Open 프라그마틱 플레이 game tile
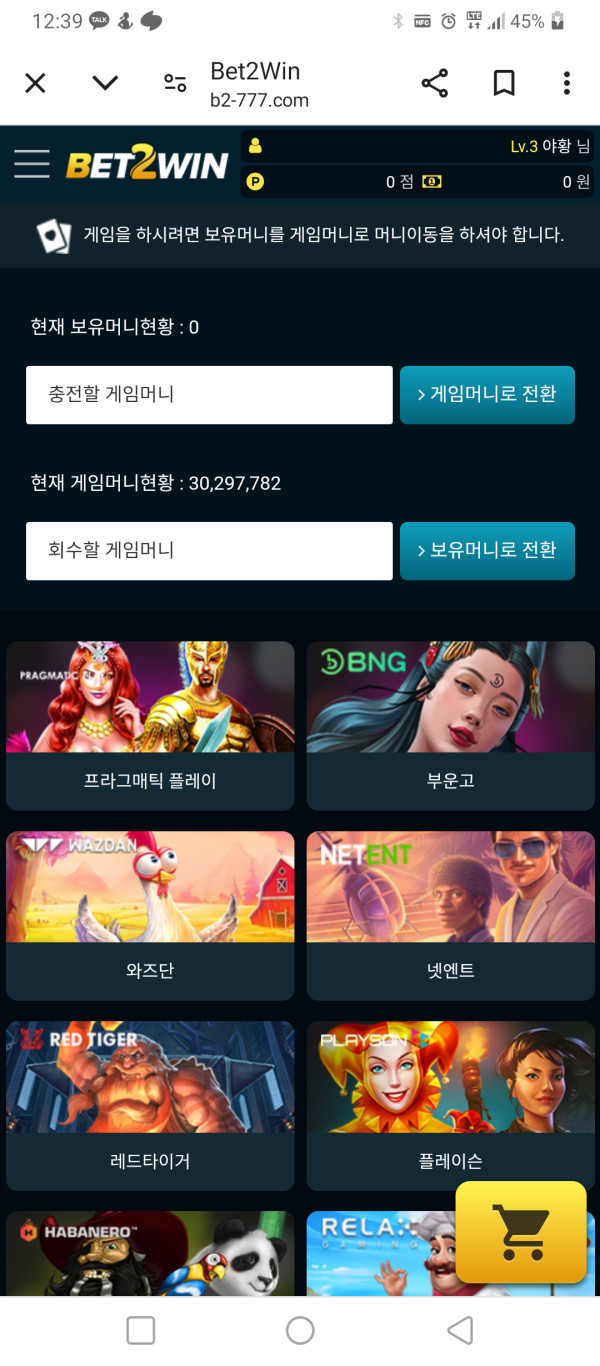This screenshot has height=1366, width=600. coord(150,725)
